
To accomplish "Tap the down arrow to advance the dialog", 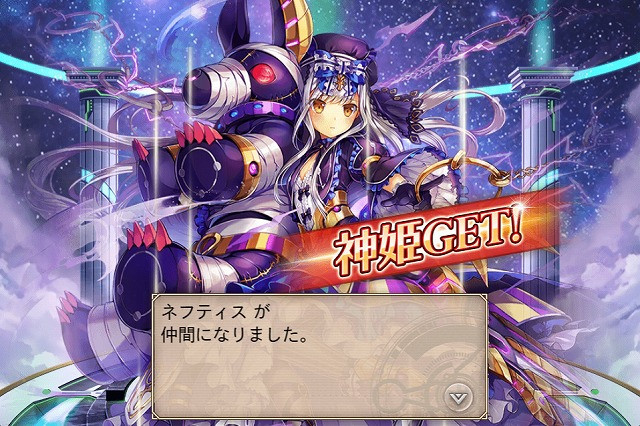I will tap(458, 396).
